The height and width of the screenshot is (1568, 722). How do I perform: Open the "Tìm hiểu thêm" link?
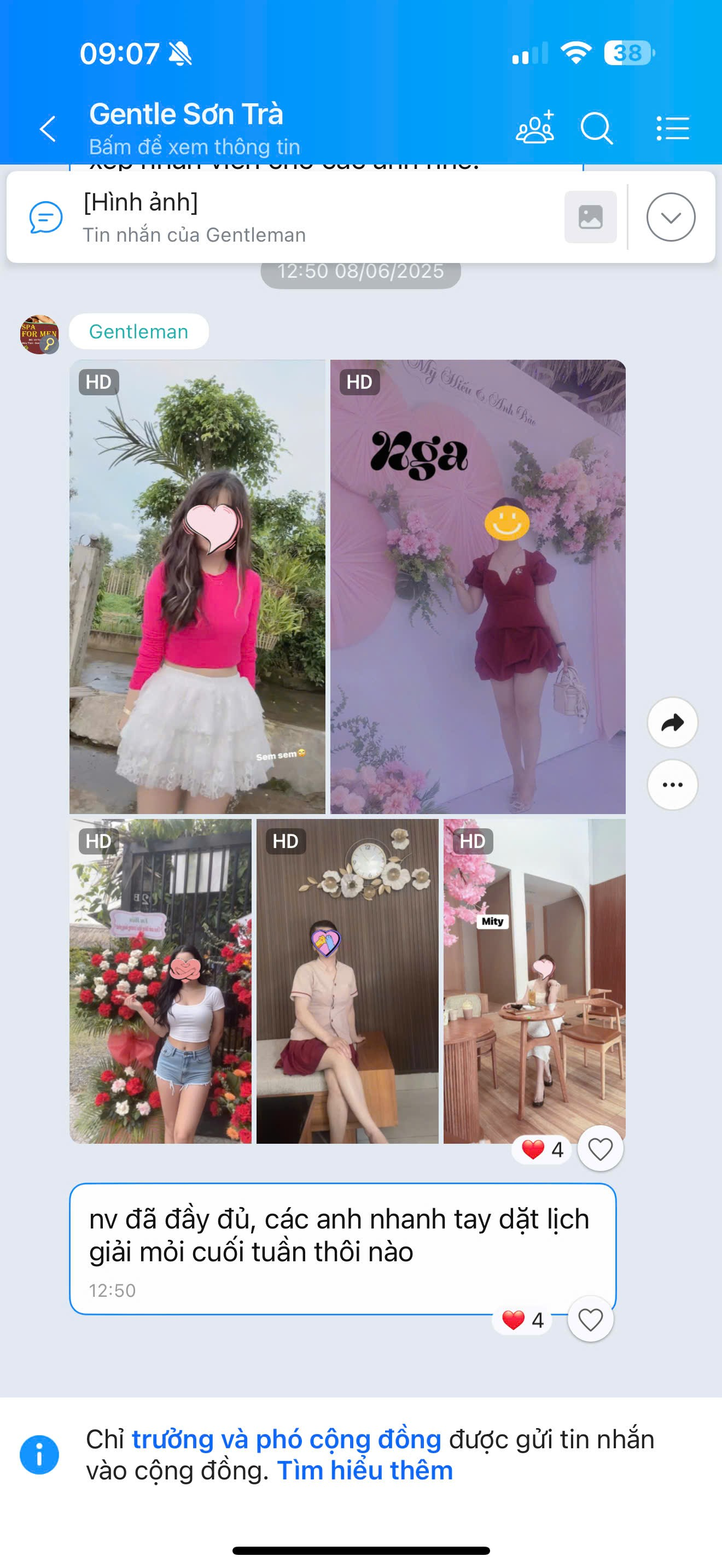[365, 1471]
